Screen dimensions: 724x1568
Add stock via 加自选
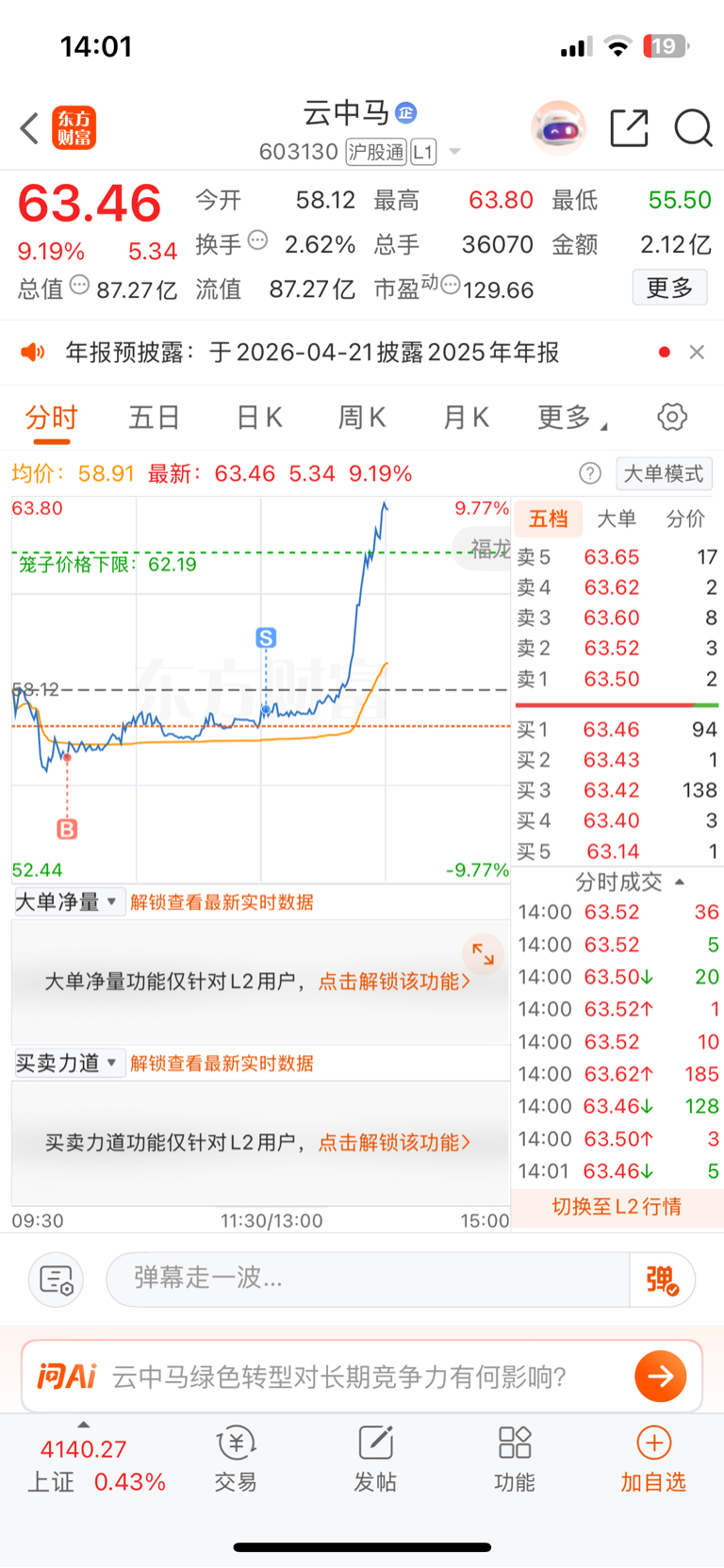point(653,1458)
